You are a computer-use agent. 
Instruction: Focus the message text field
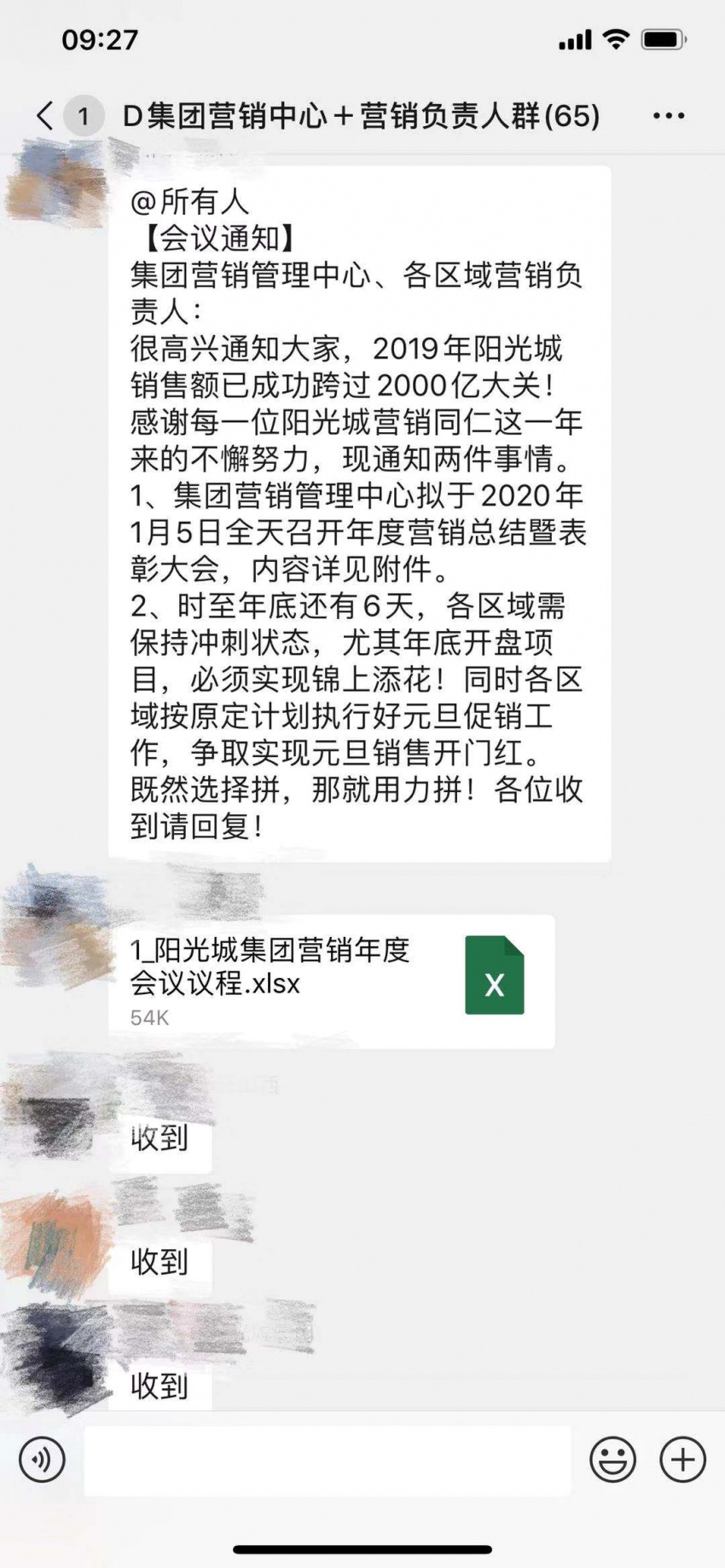(327, 1460)
